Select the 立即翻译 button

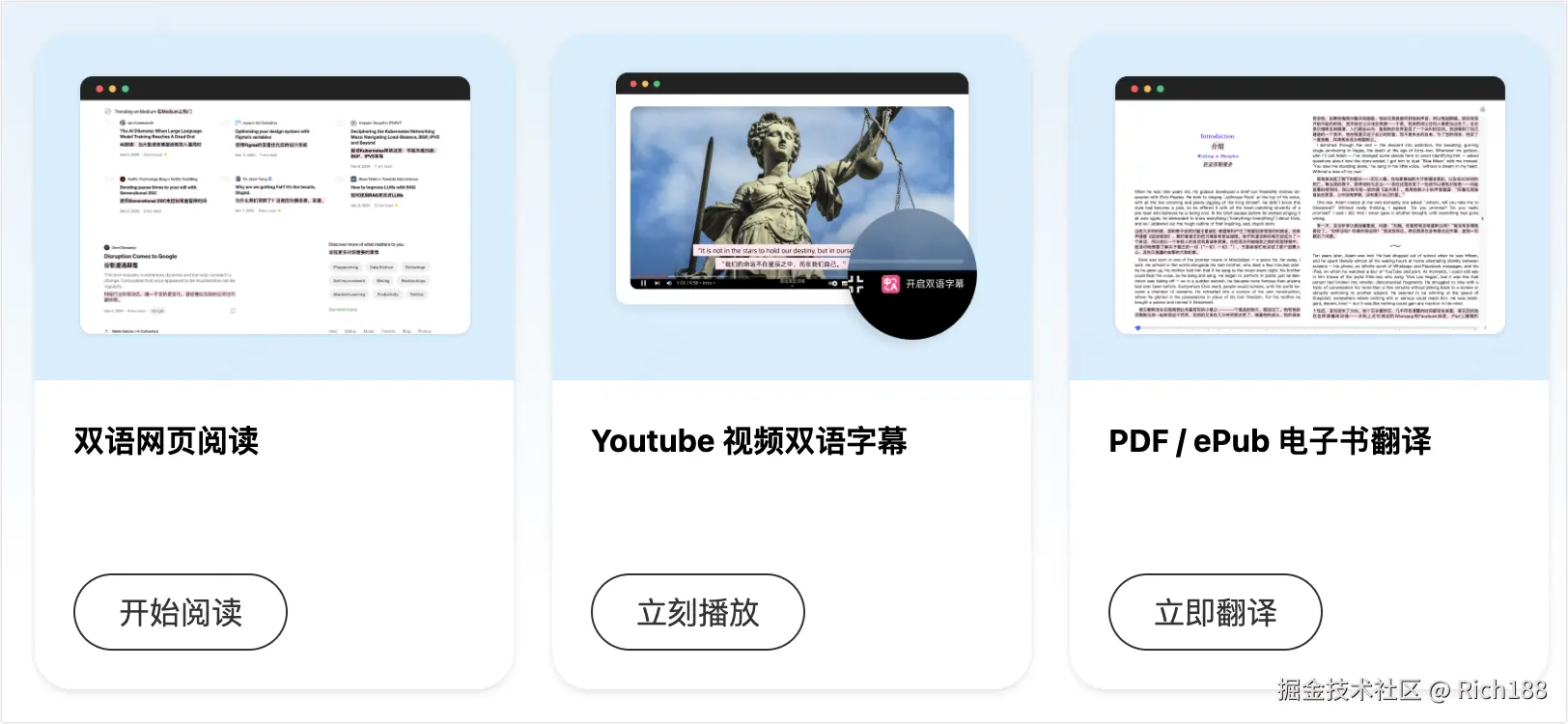[1216, 612]
